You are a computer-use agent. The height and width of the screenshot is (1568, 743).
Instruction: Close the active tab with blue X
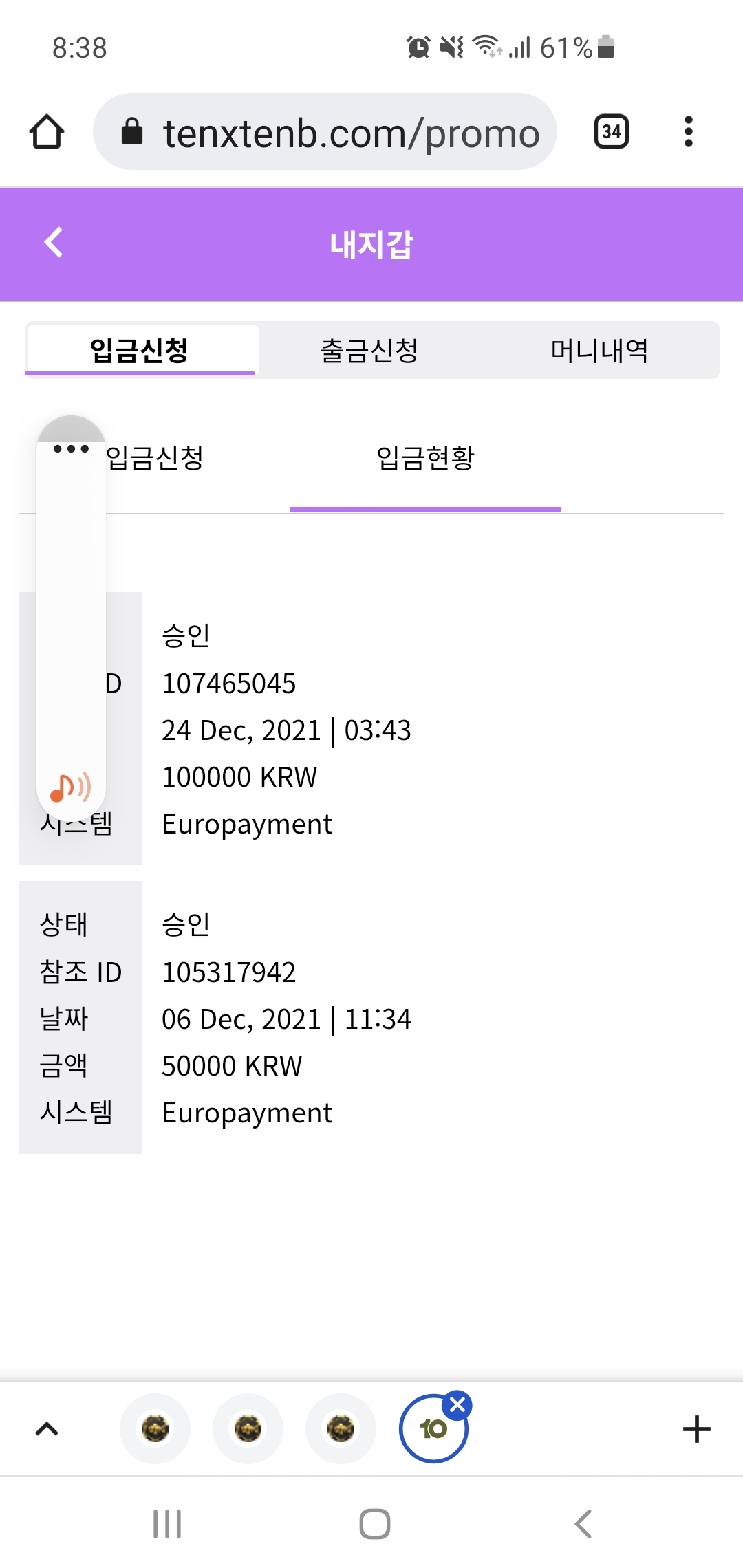coord(457,1406)
